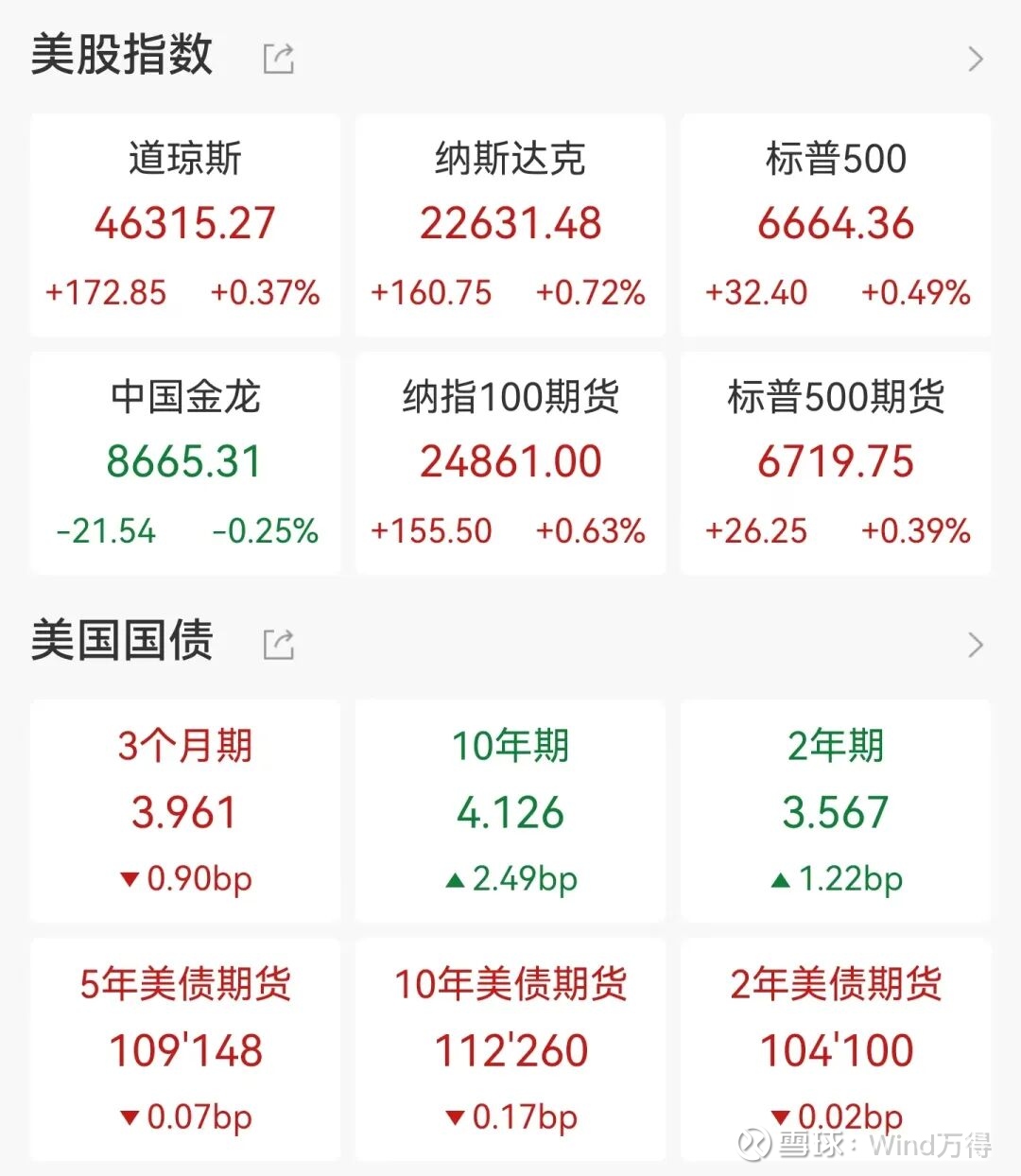The height and width of the screenshot is (1176, 1021).
Task: Click the share icon beside 美国国债 header
Action: [x=278, y=644]
